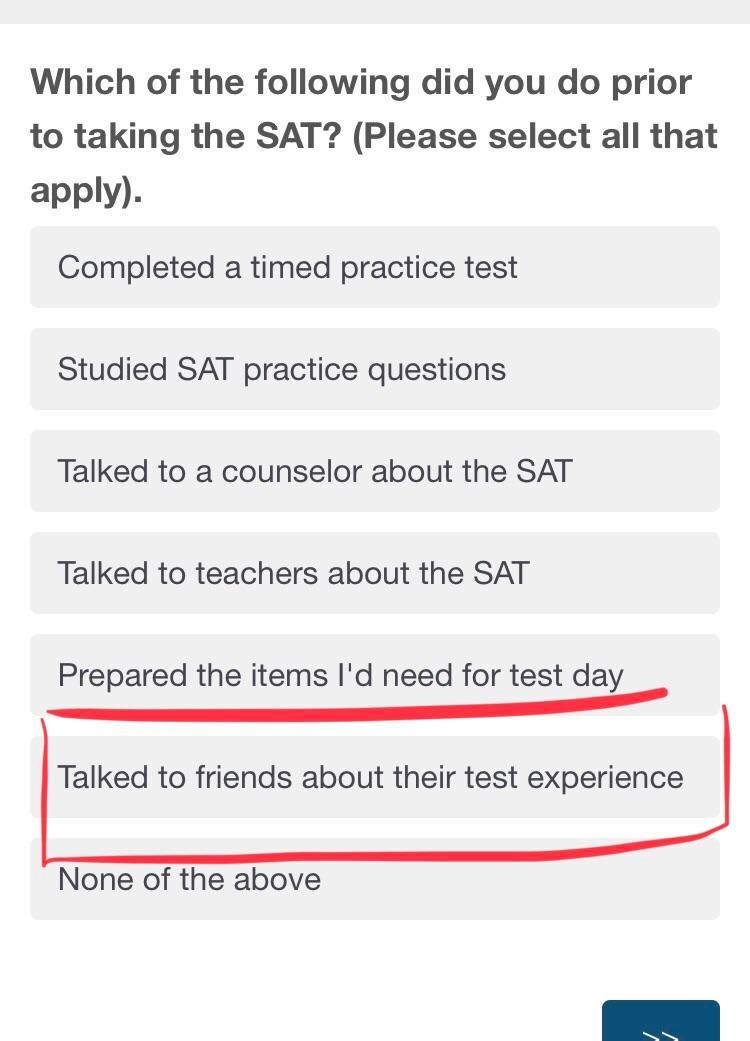The height and width of the screenshot is (1041, 750).
Task: Select 'Talked to friends about their test experience'
Action: (374, 777)
